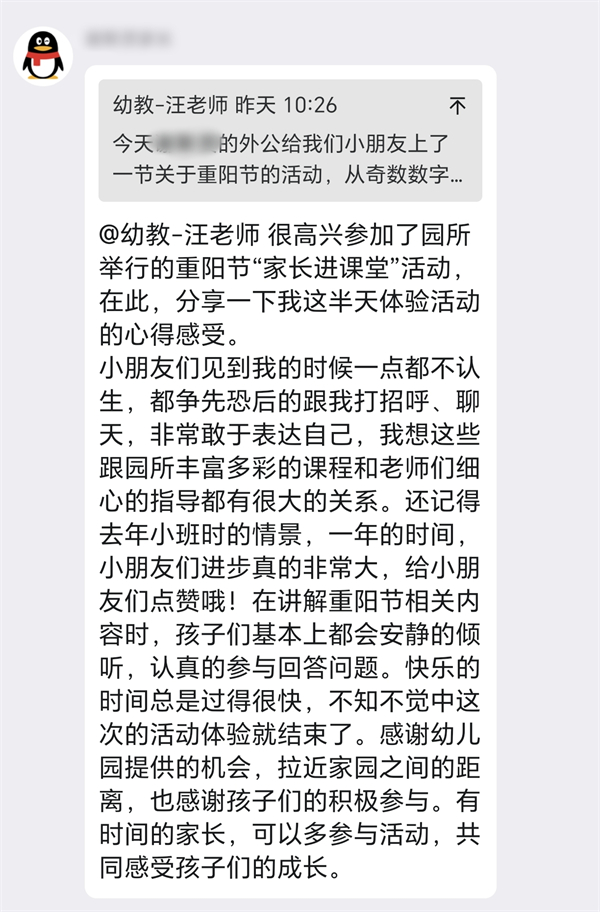Viewport: 600px width, 912px height.
Task: Open the sender's penguin avatar profile
Action: [42, 57]
